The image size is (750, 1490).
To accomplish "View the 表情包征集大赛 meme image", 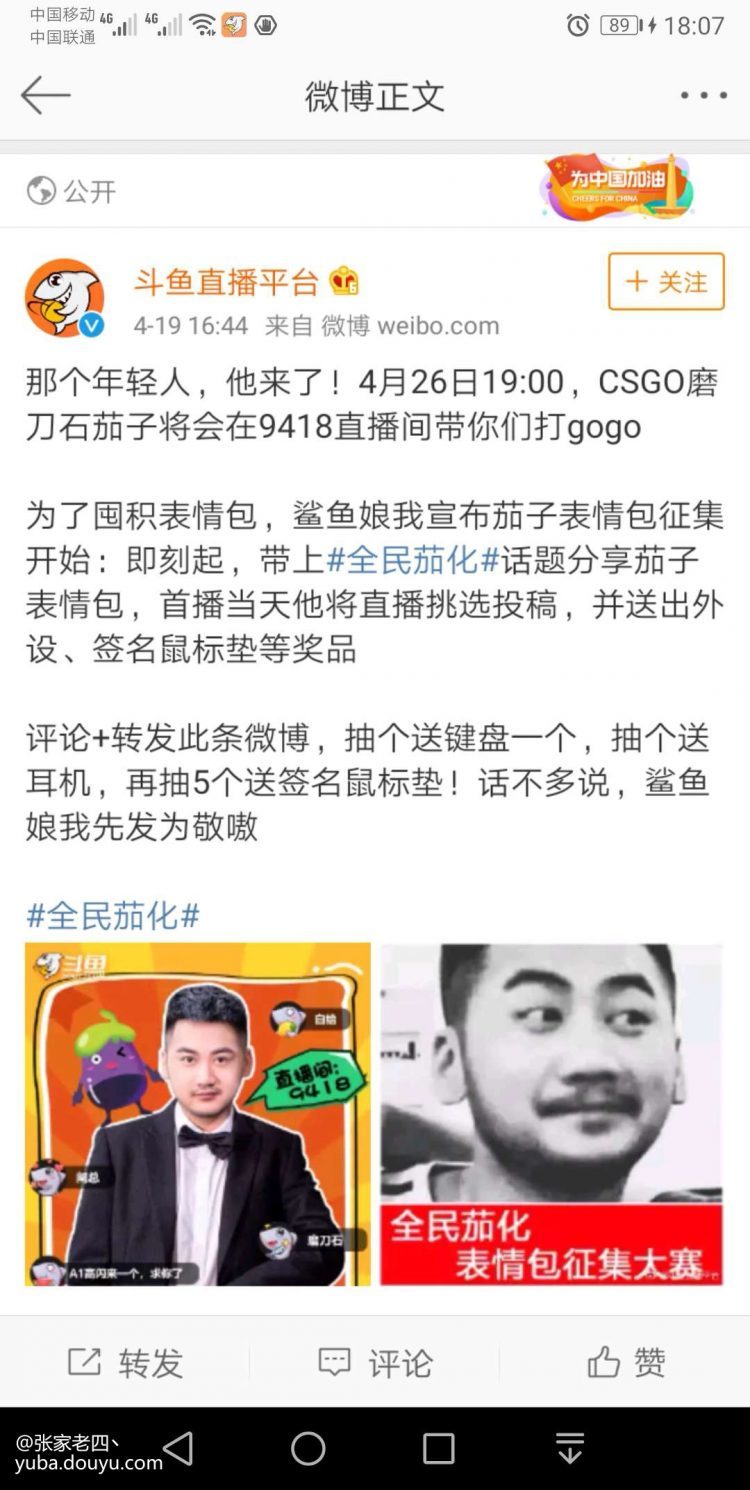I will [551, 1114].
